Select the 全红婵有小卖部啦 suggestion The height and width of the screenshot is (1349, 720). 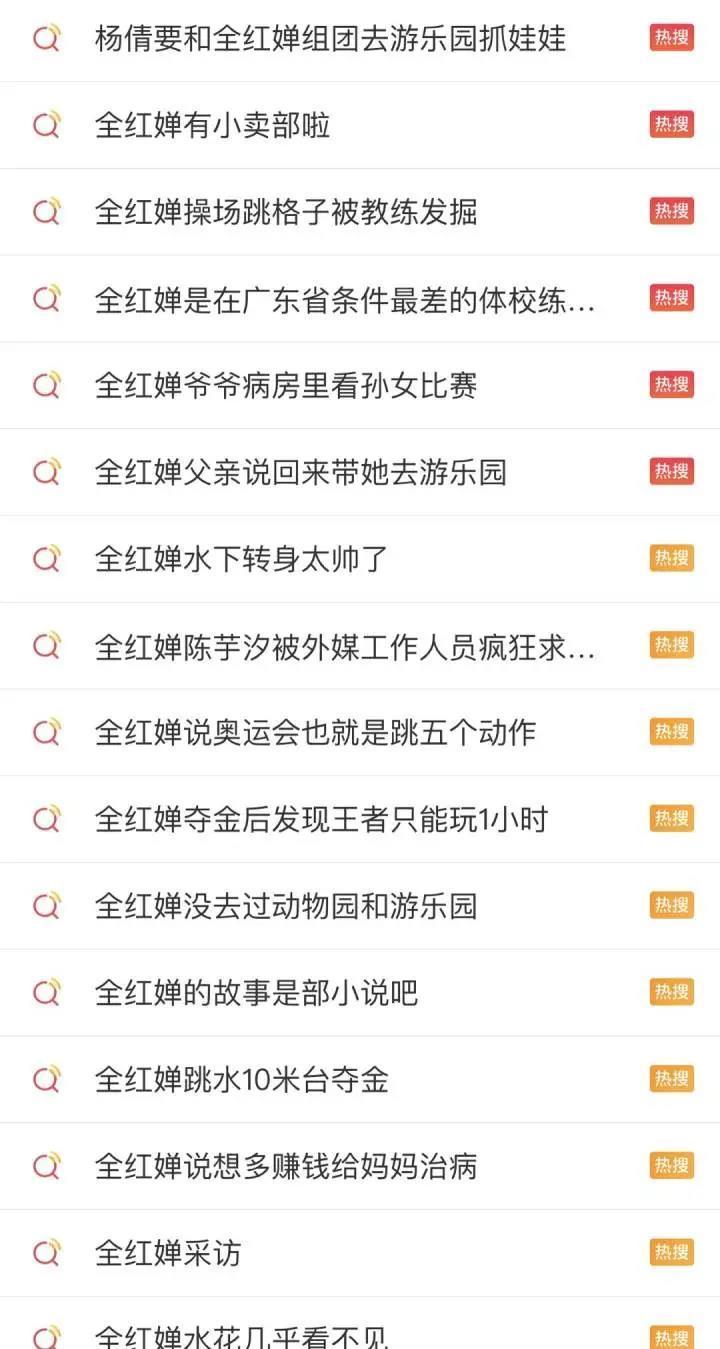click(360, 125)
